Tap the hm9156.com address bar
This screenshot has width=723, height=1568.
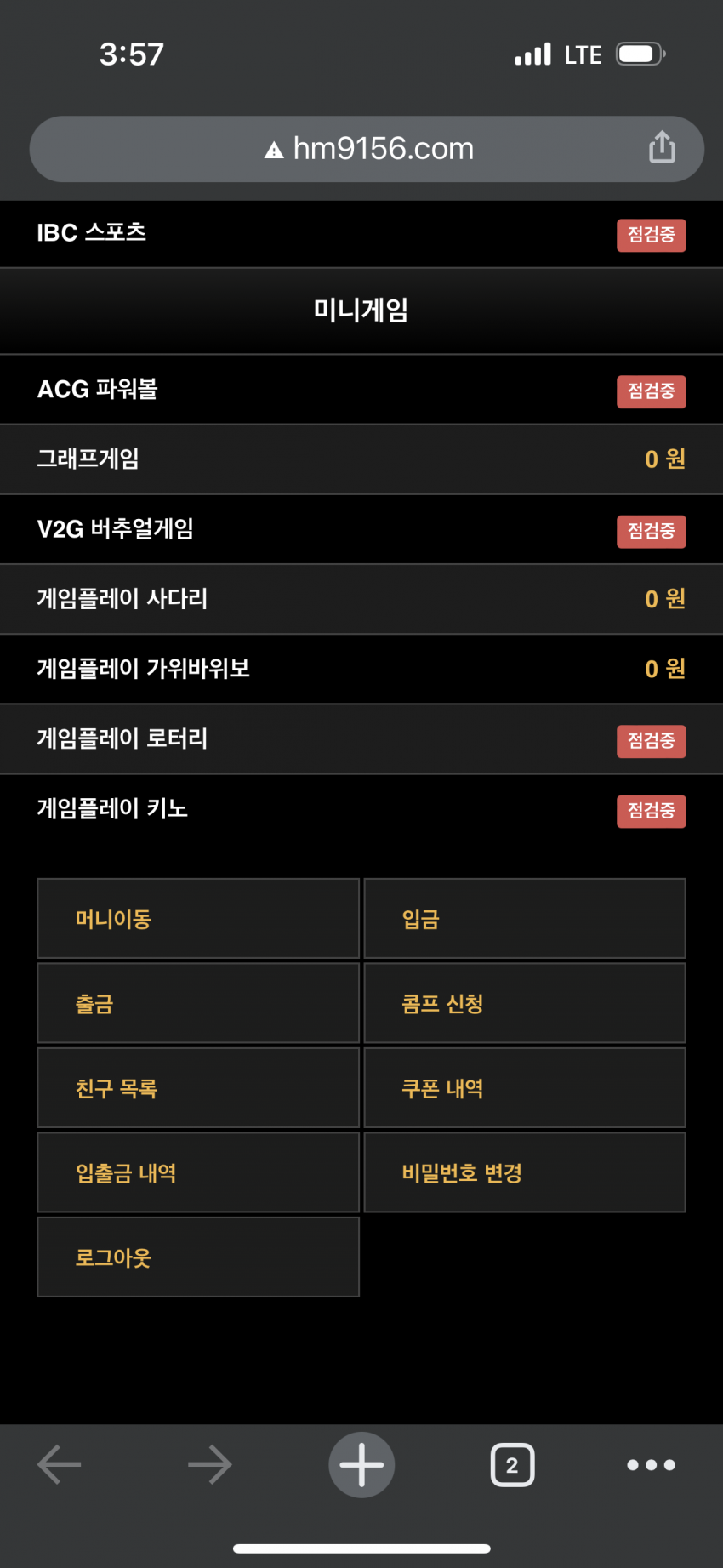[367, 149]
